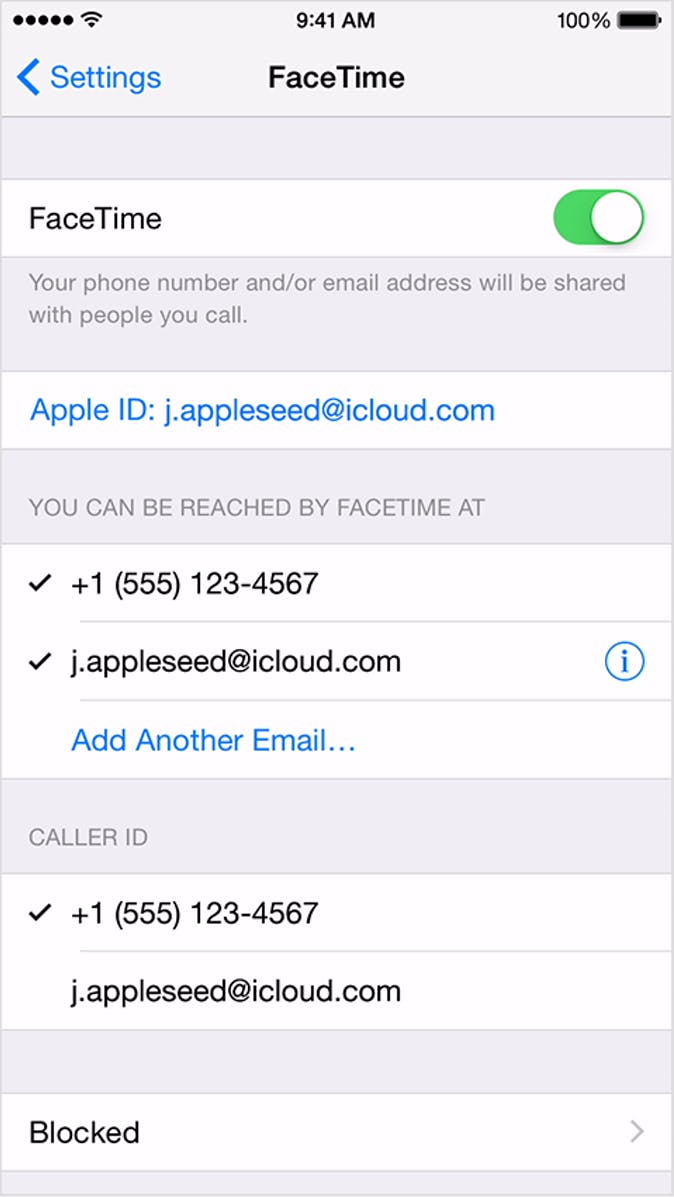Go back to Settings

tap(89, 78)
